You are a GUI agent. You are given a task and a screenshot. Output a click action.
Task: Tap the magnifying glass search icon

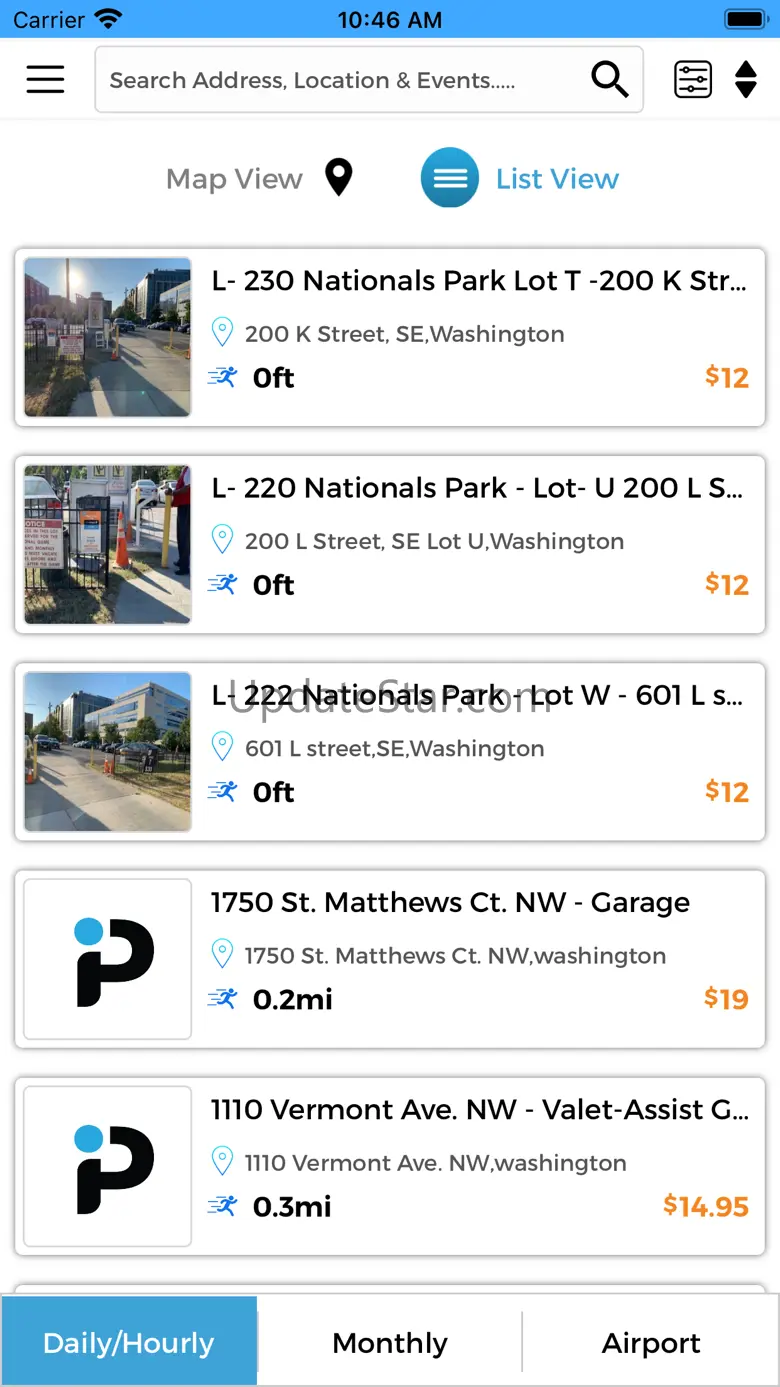[609, 79]
